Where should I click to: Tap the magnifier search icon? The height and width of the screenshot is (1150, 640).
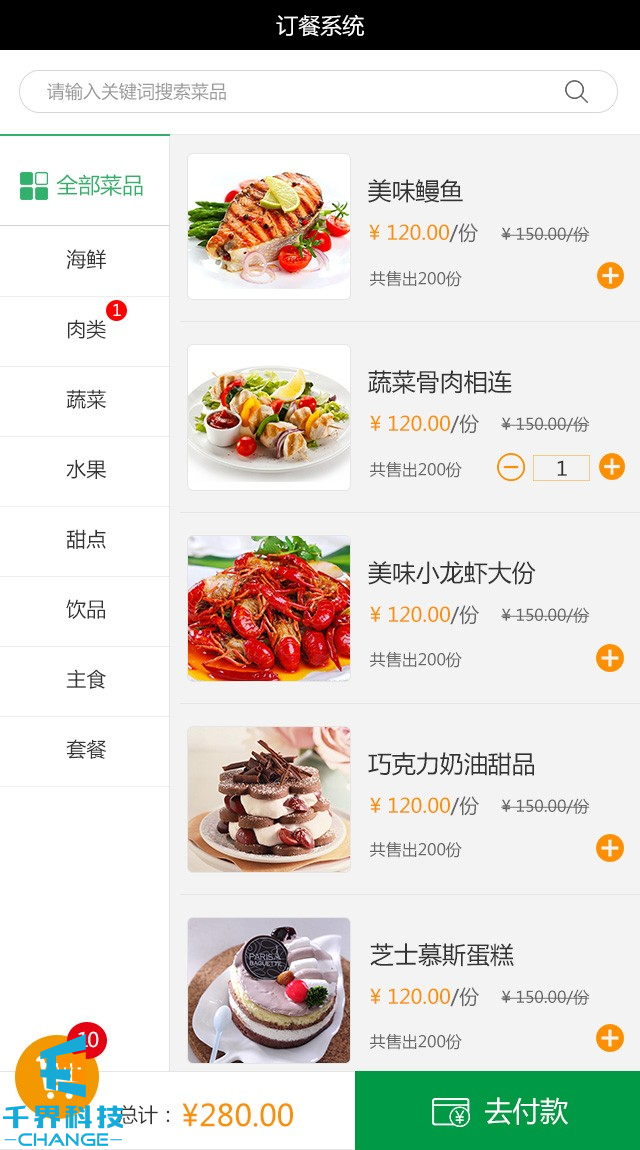(x=576, y=92)
